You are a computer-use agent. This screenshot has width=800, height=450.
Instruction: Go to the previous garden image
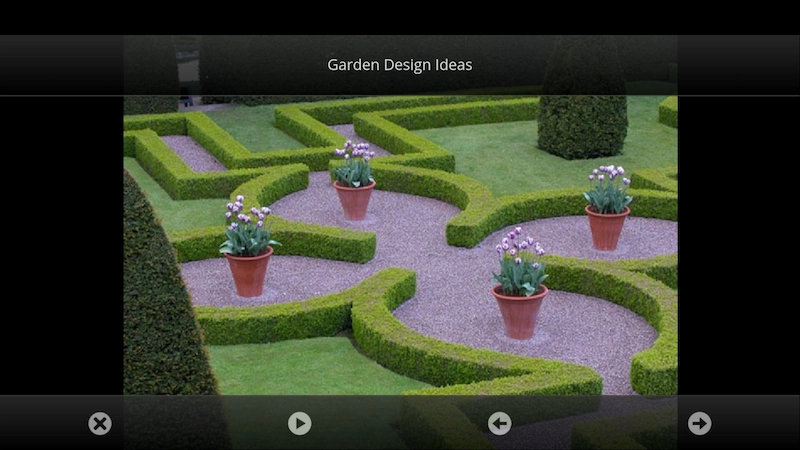click(499, 423)
